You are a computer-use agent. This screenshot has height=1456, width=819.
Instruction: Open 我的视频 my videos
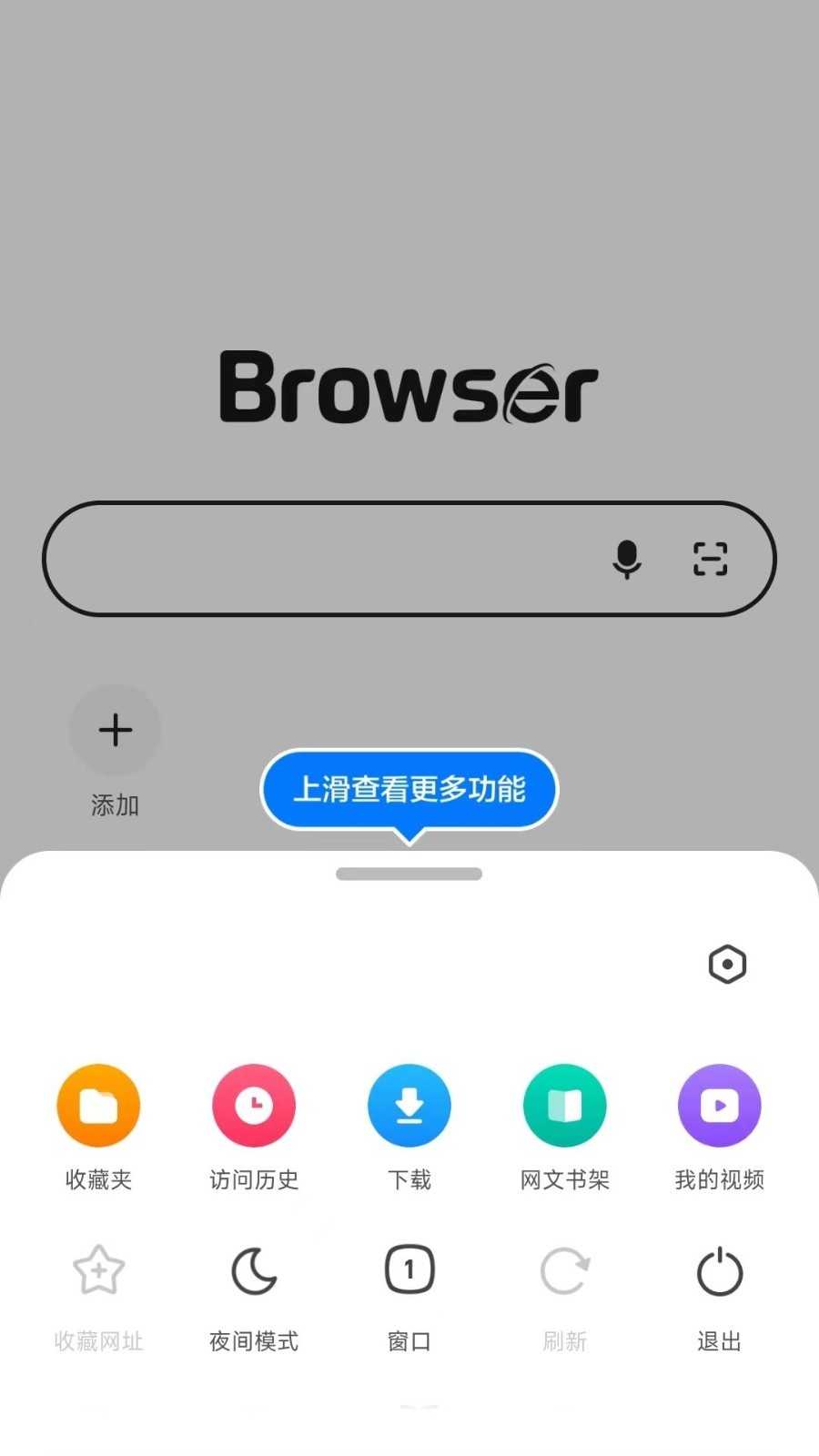tap(719, 1106)
